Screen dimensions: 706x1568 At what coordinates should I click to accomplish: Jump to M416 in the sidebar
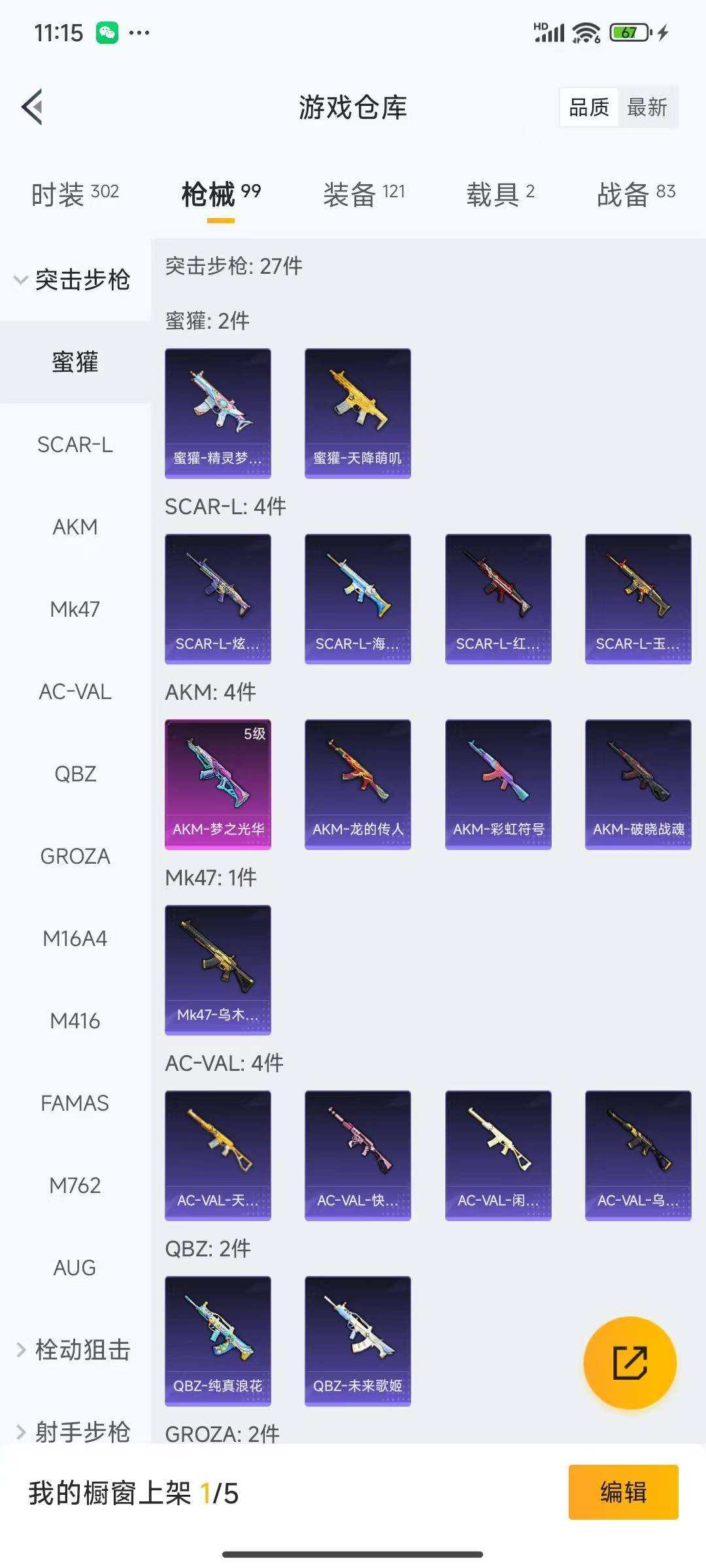[x=75, y=1021]
